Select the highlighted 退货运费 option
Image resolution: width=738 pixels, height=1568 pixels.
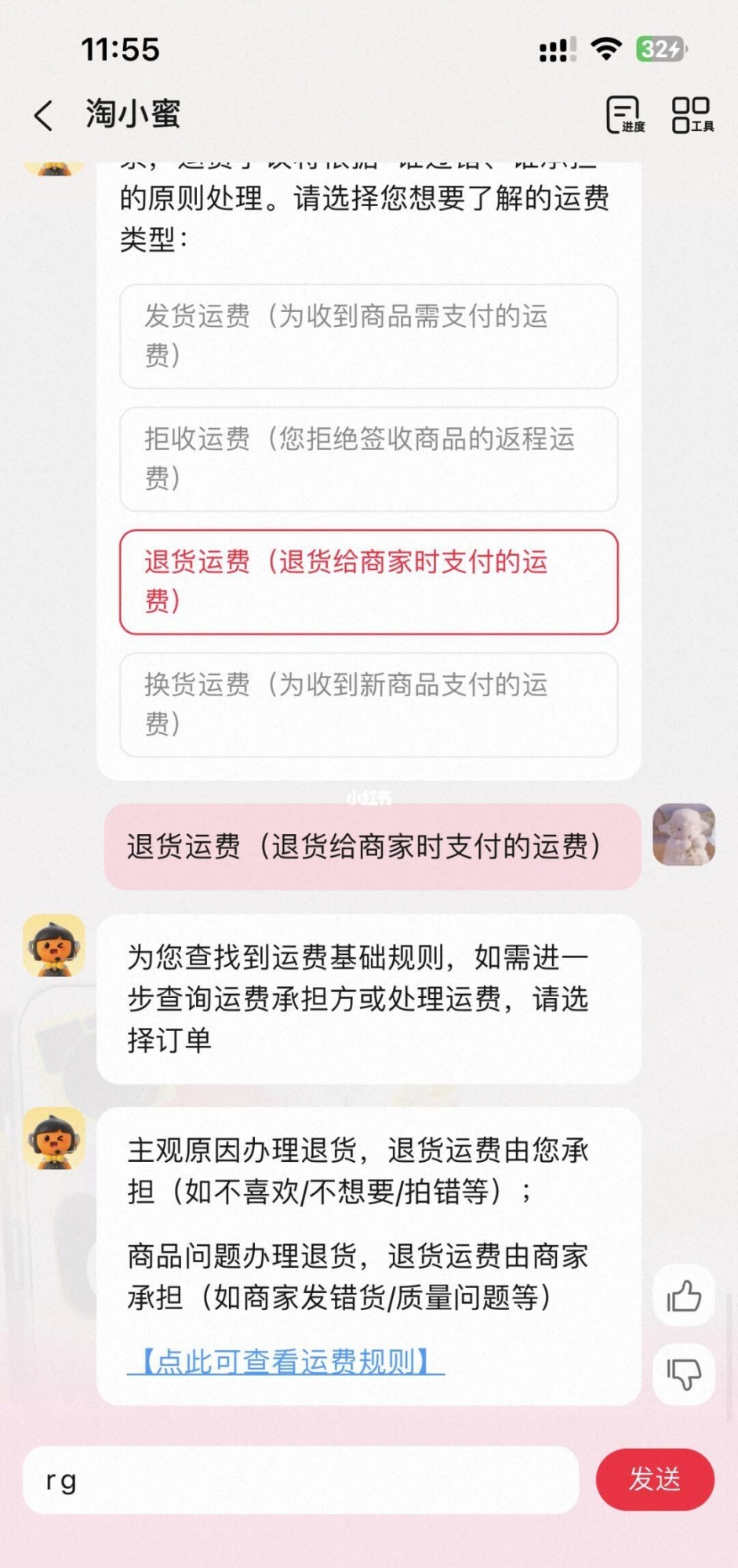(369, 582)
